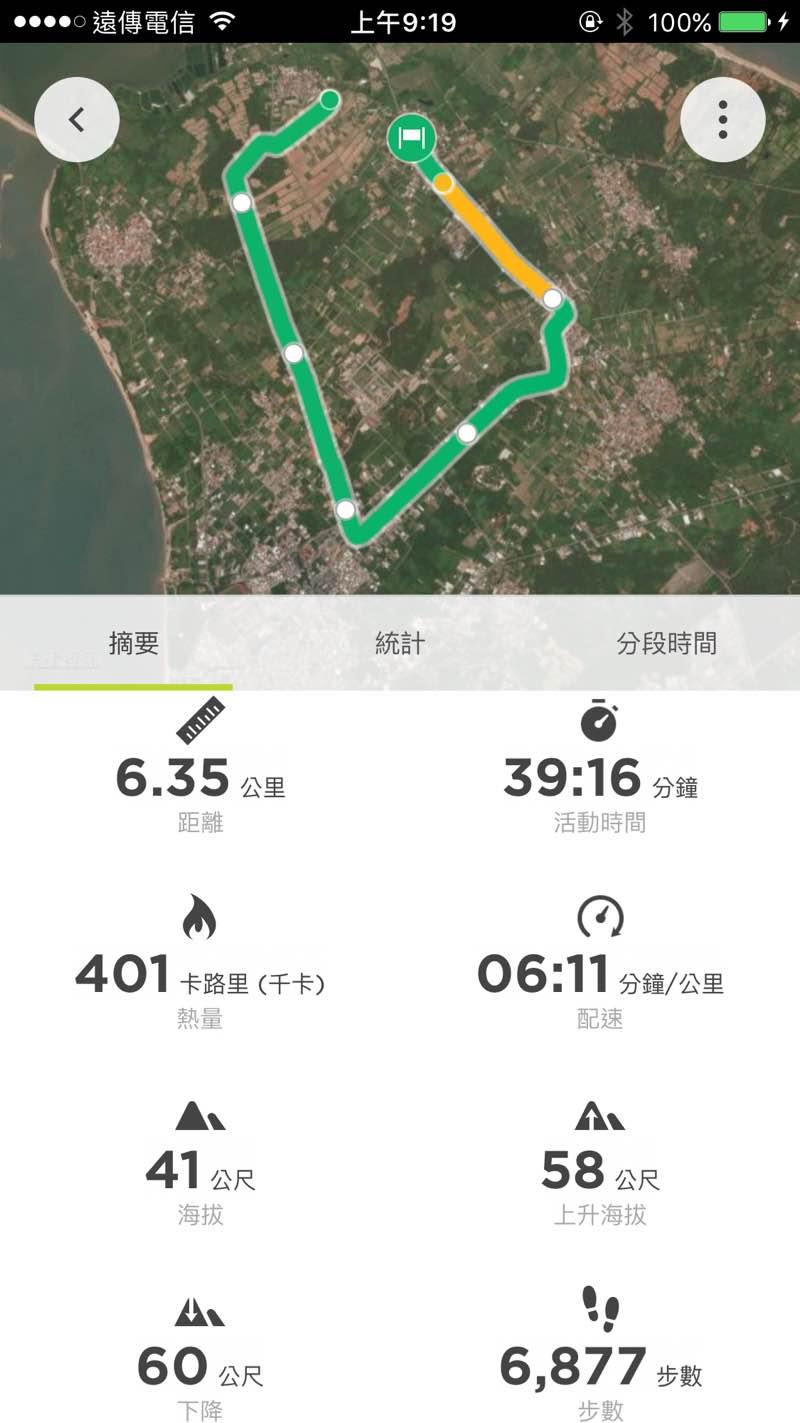This screenshot has height=1423, width=800.
Task: Open the three-dot overflow menu
Action: (x=722, y=120)
